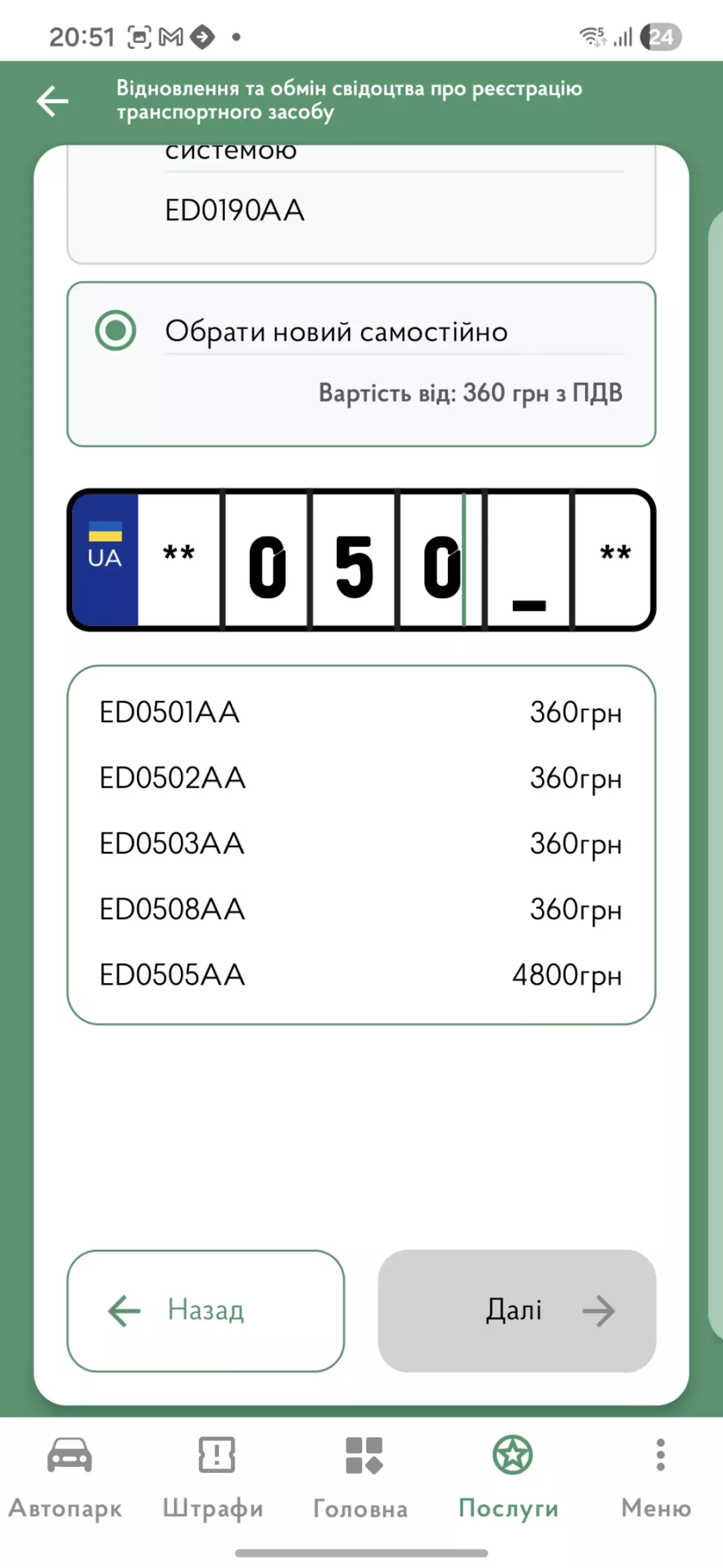Viewport: 723px width, 1568px height.
Task: Continue with the Далі button
Action: coord(517,1311)
